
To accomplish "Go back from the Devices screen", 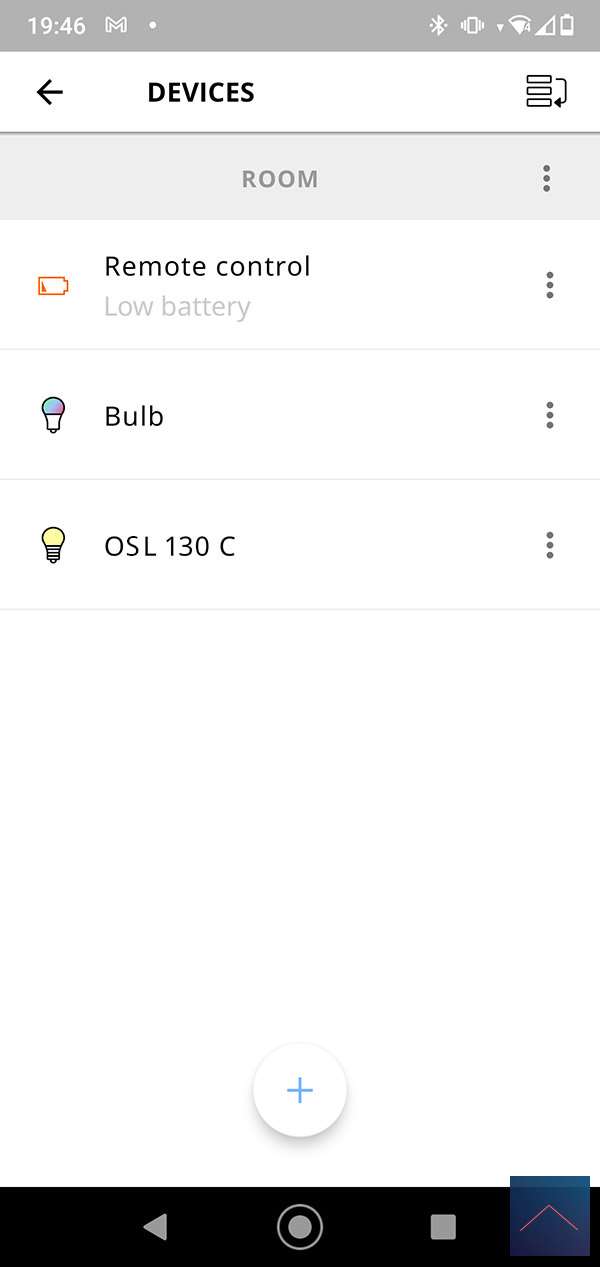I will pyautogui.click(x=49, y=92).
